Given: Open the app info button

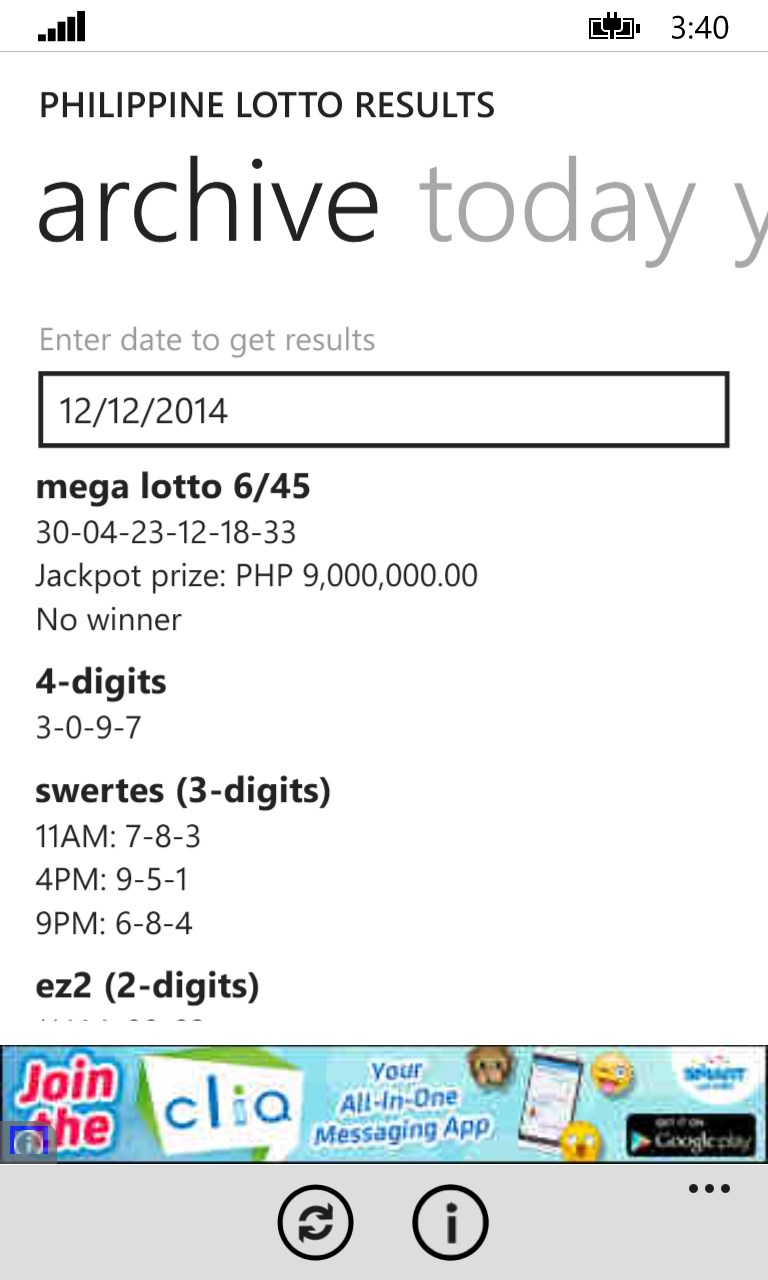Looking at the screenshot, I should pos(450,1222).
